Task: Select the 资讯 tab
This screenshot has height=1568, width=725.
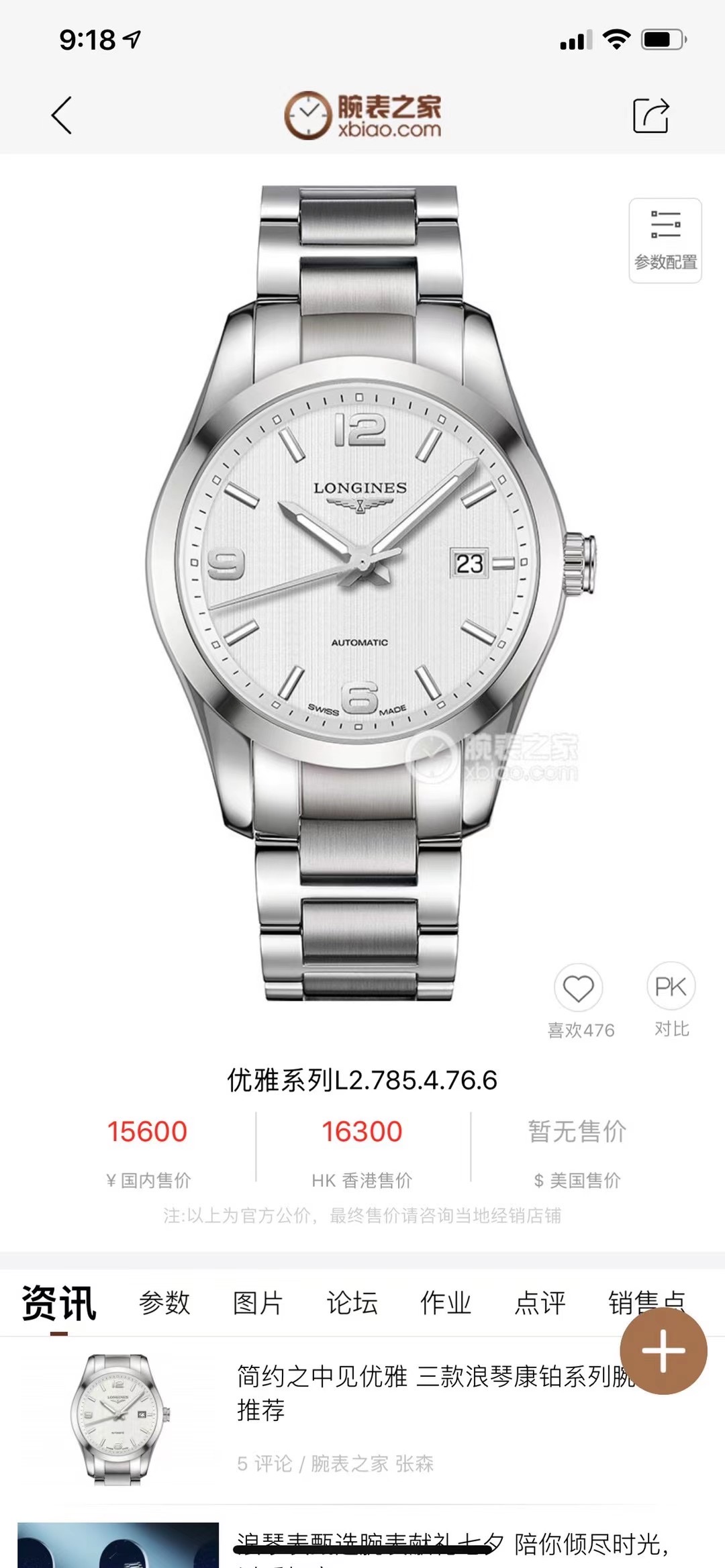Action: [59, 1303]
